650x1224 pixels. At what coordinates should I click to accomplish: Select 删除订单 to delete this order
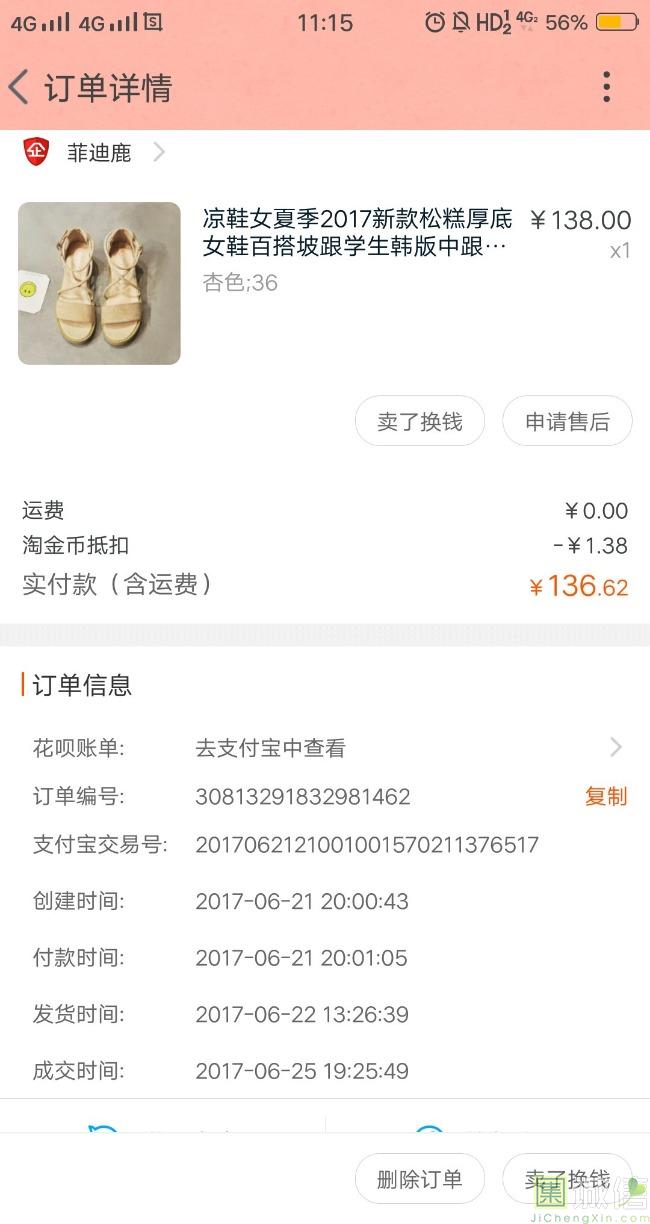point(420,1179)
